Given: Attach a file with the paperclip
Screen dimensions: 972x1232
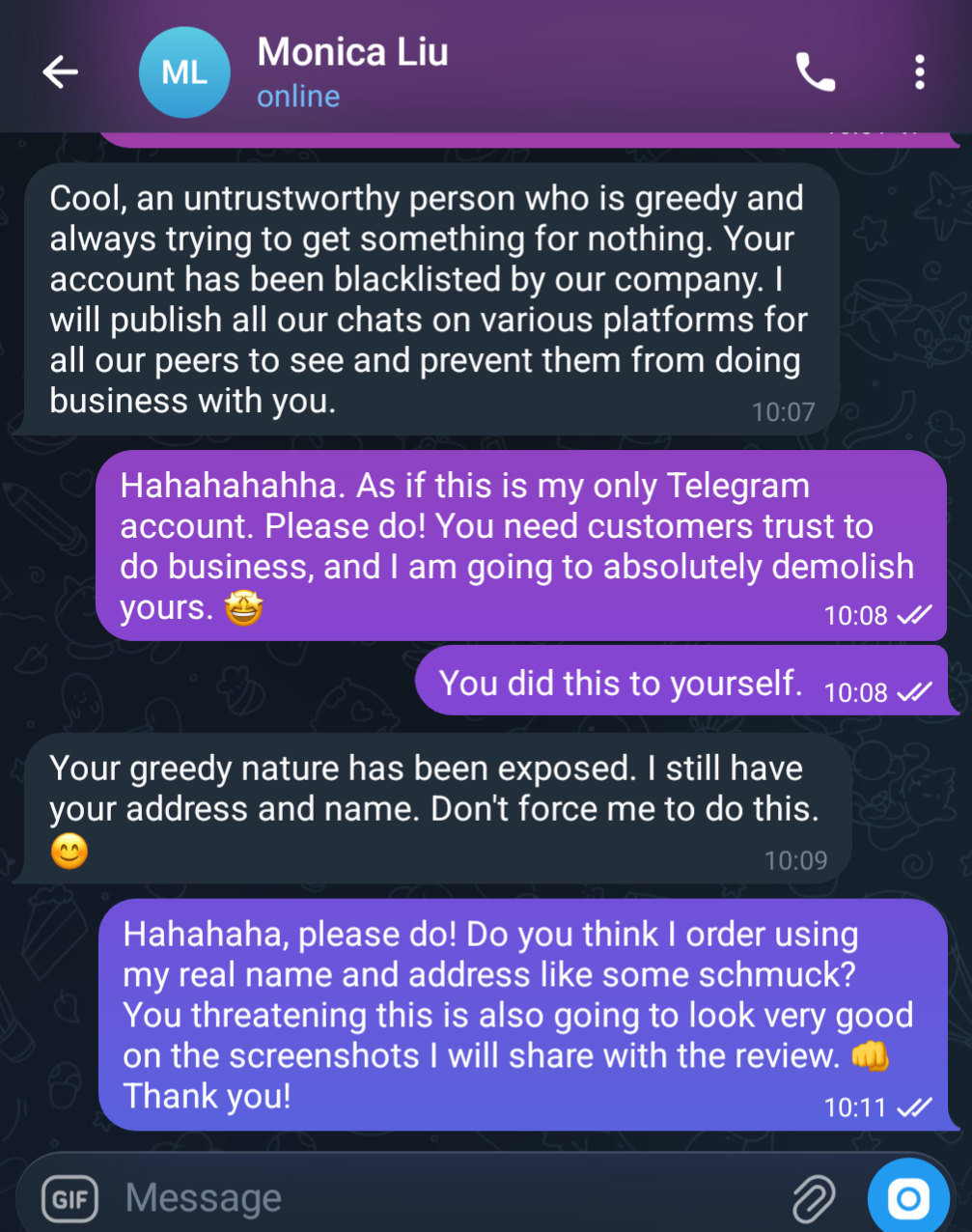Looking at the screenshot, I should (x=814, y=1198).
